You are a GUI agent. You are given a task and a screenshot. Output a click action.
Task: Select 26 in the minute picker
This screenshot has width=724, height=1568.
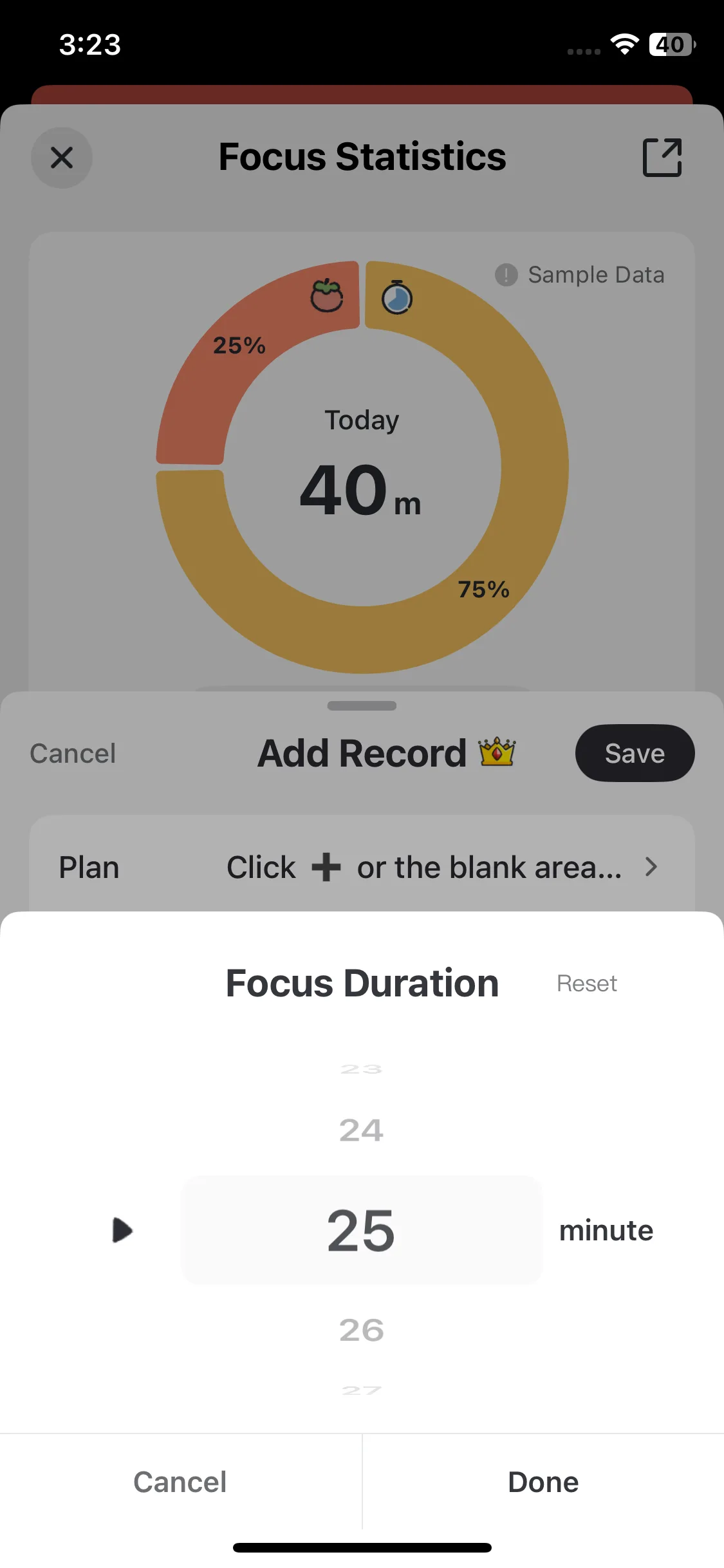pos(361,1330)
